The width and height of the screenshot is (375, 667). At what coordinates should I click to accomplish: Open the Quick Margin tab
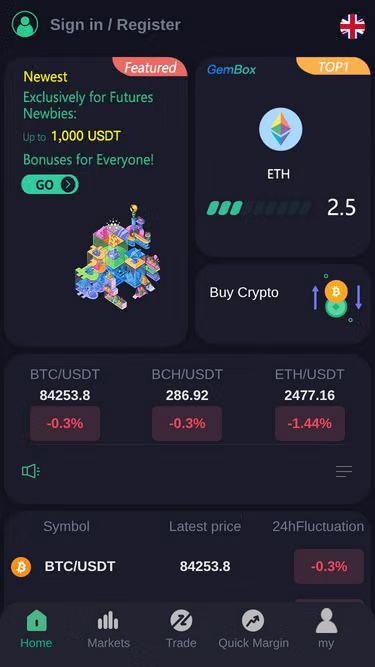(253, 629)
